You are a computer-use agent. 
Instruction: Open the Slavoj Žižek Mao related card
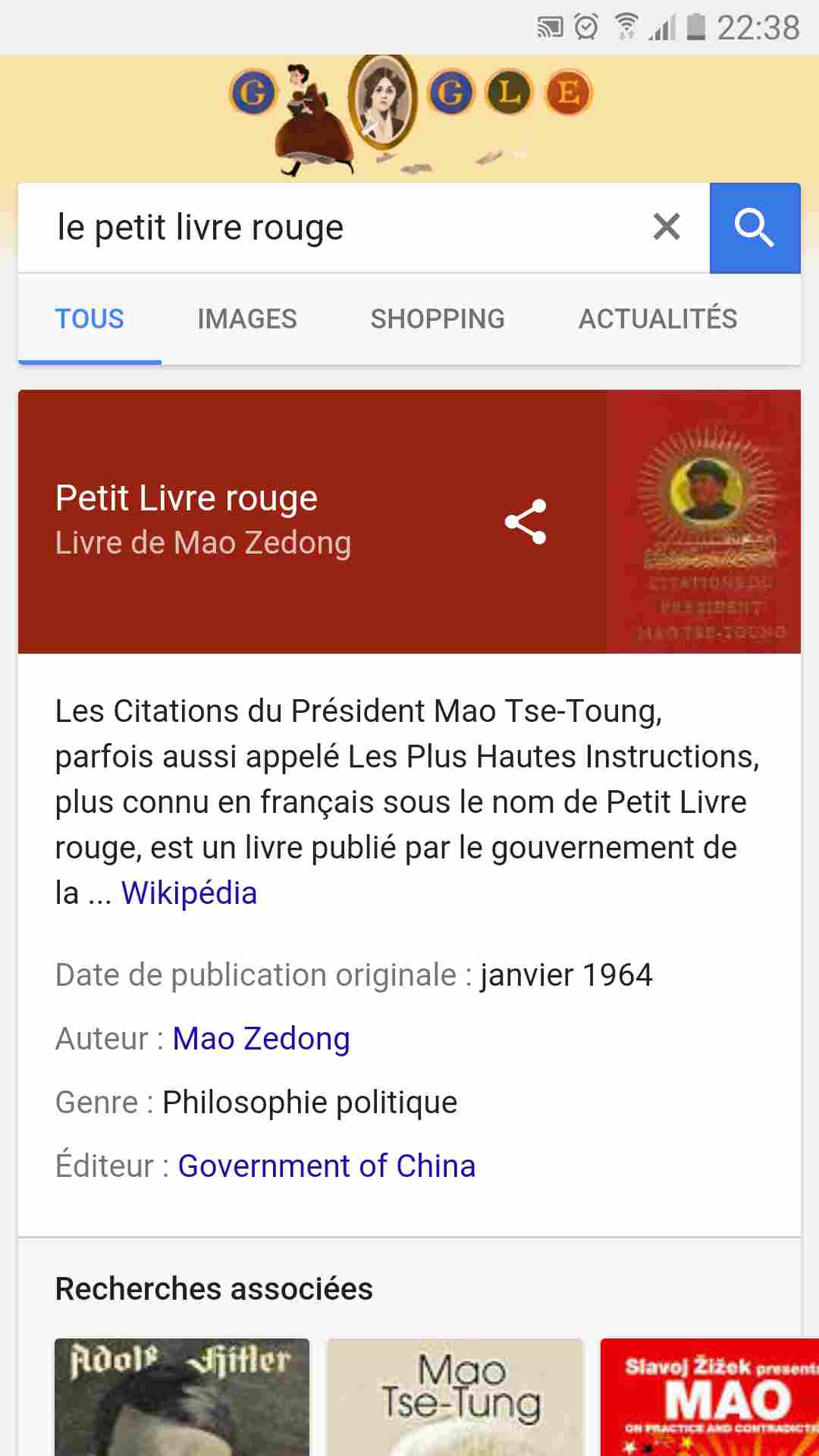pyautogui.click(x=710, y=1397)
